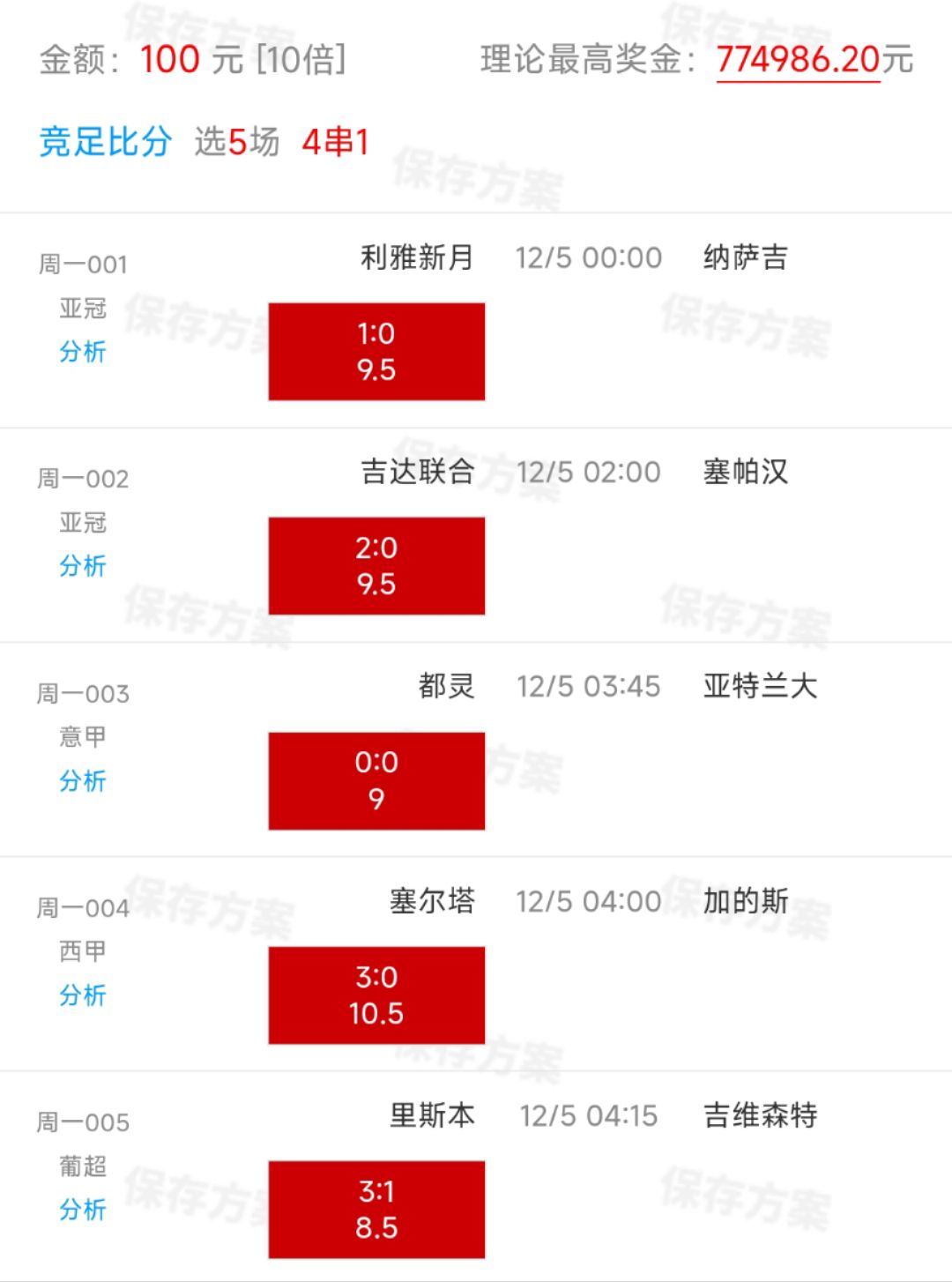
Task: Tap the 0:0 score option at 9
Action: click(376, 780)
